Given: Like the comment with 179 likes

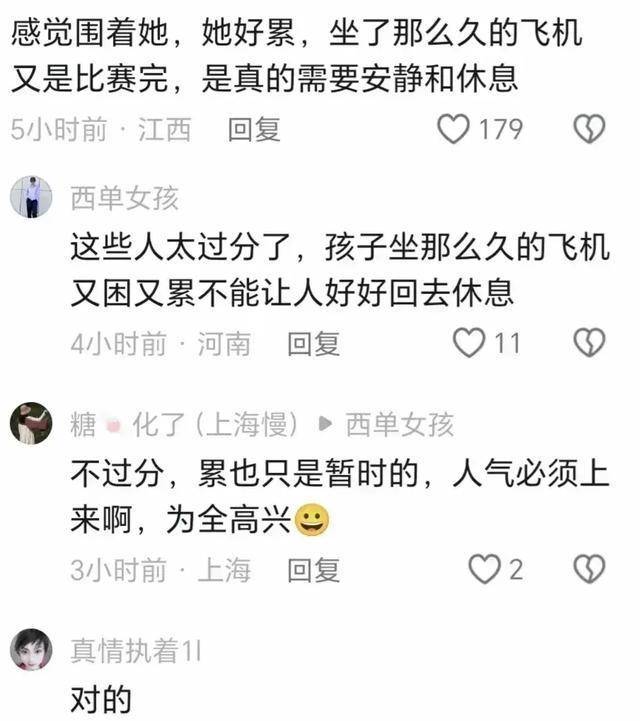Looking at the screenshot, I should pyautogui.click(x=455, y=129).
